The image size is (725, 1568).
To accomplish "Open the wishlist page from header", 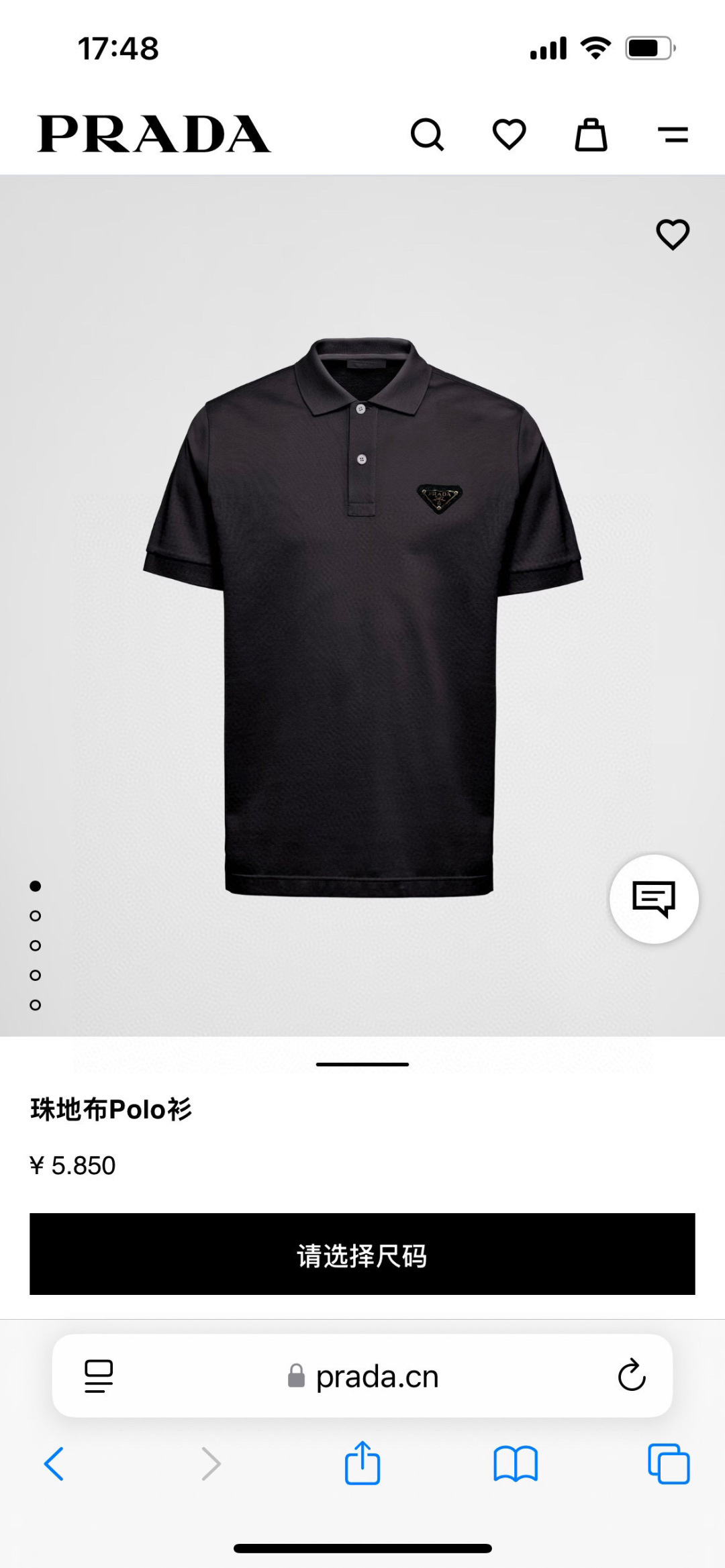I will click(510, 134).
